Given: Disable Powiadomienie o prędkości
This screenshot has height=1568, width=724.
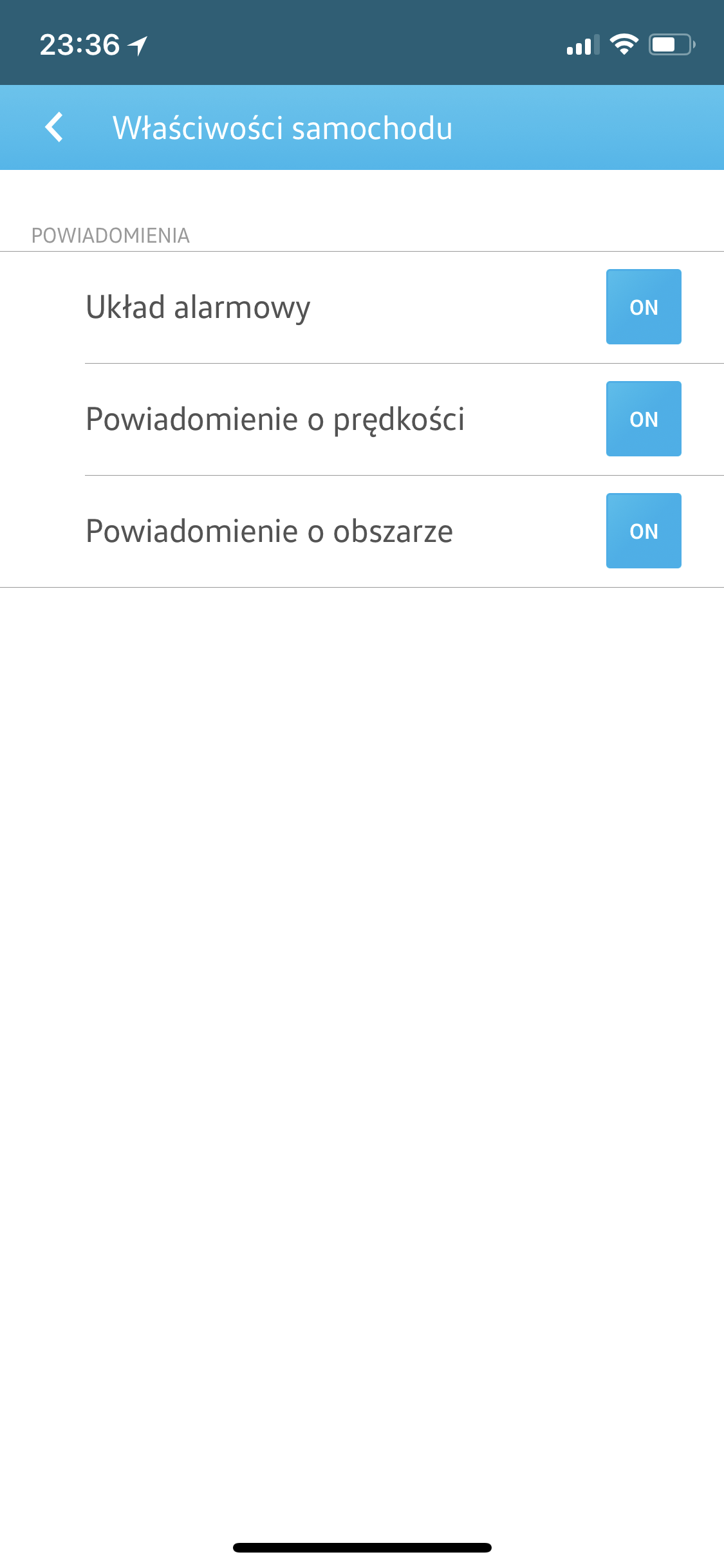Looking at the screenshot, I should point(643,419).
